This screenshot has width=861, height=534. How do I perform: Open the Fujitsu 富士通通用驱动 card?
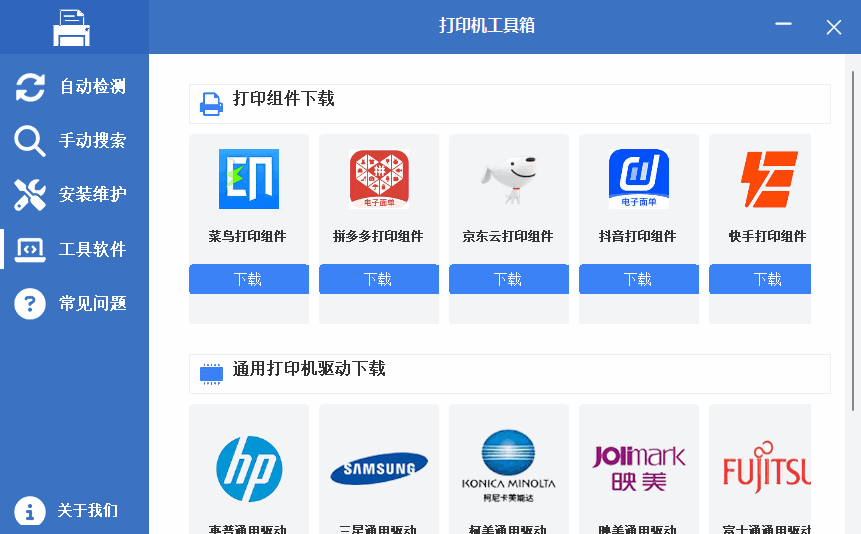762,468
